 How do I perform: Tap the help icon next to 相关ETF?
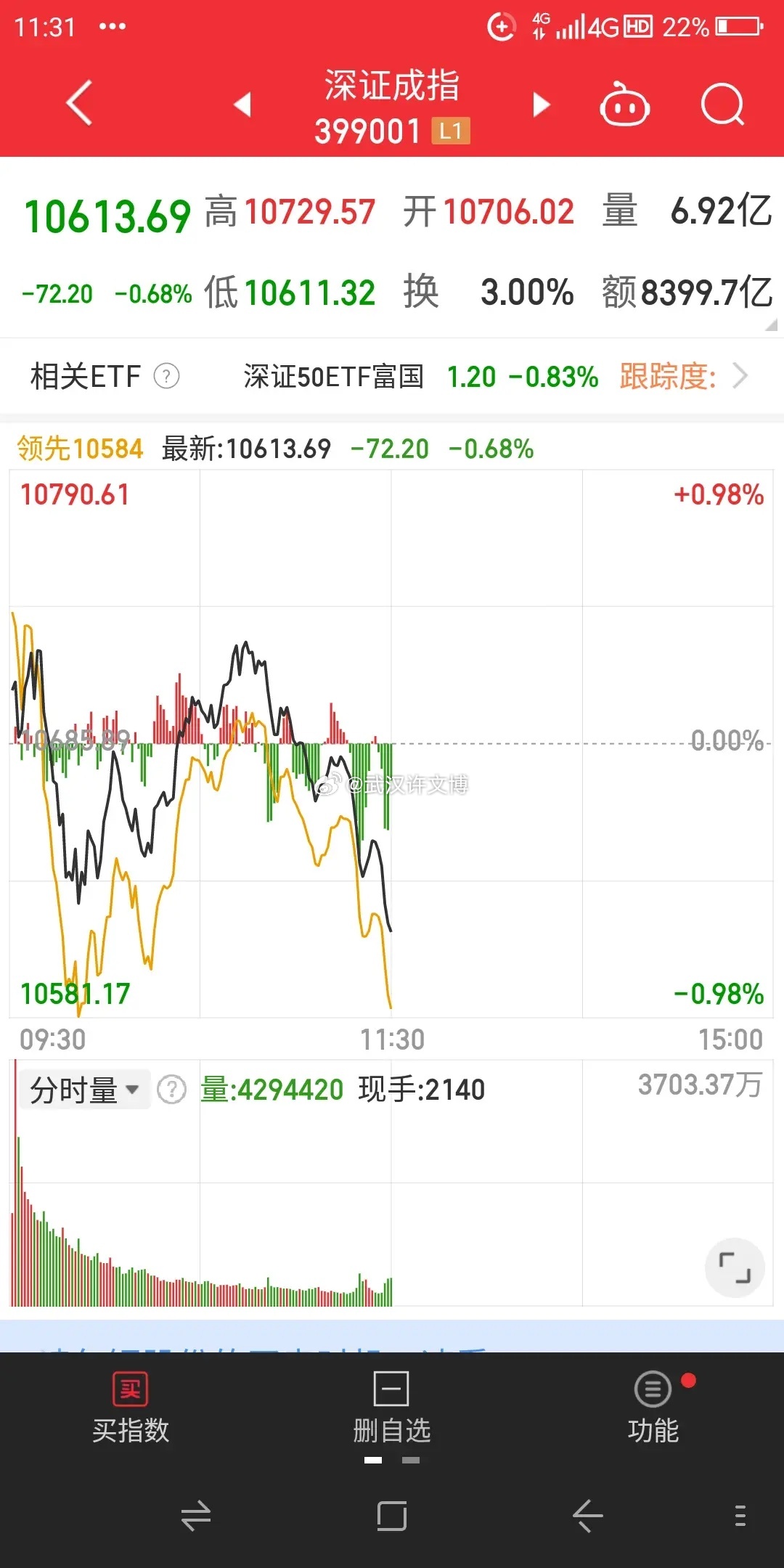(166, 376)
